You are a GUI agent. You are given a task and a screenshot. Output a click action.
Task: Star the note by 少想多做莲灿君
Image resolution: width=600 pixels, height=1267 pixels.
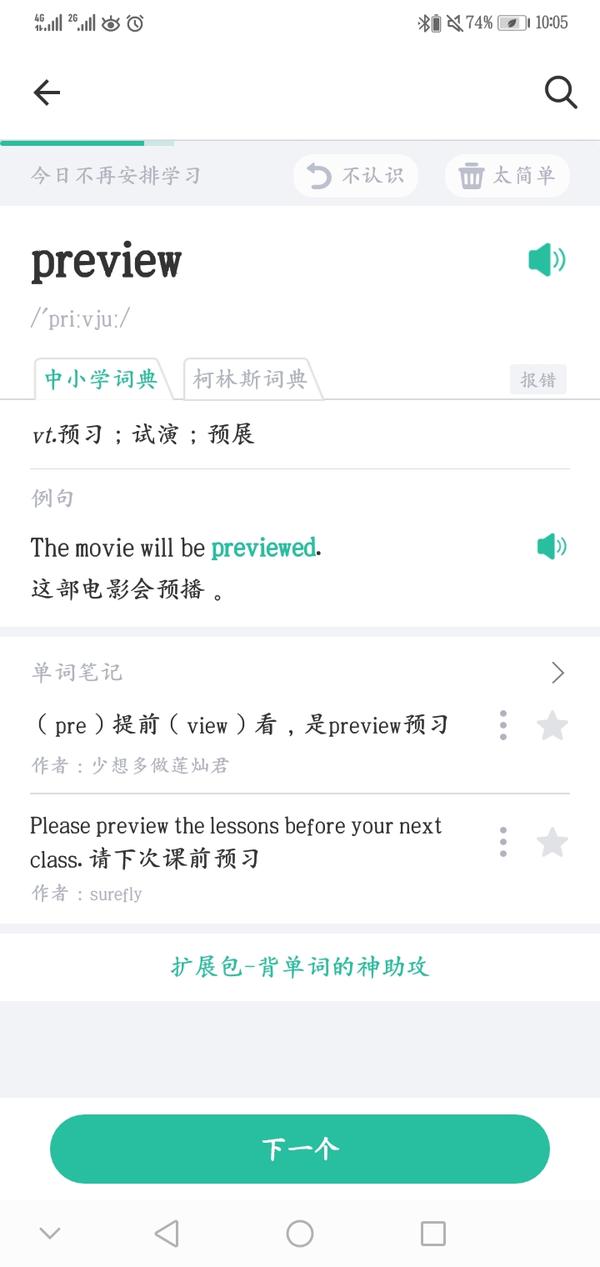552,725
